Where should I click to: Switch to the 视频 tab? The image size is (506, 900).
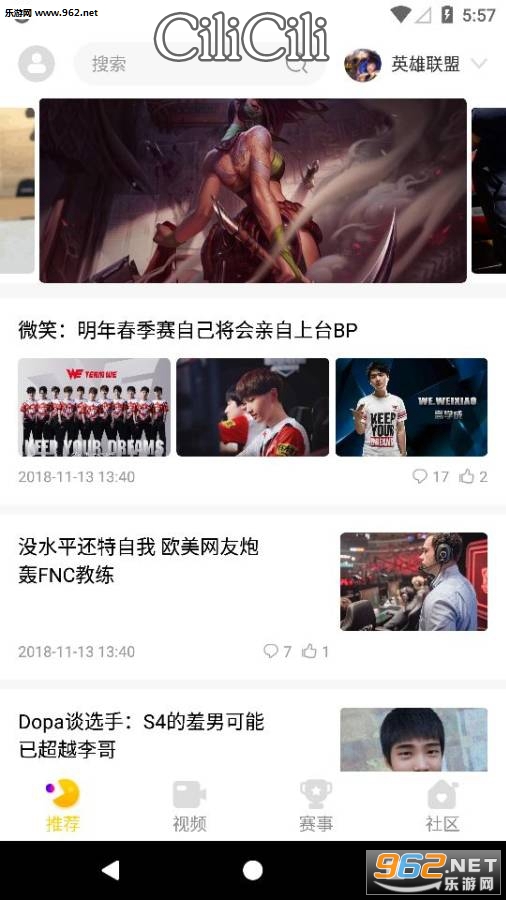[x=189, y=806]
